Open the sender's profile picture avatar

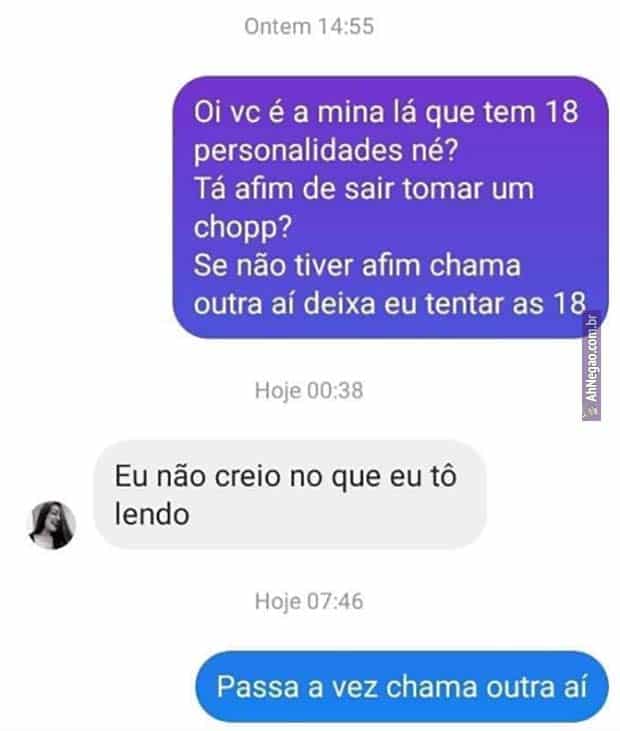pos(52,525)
